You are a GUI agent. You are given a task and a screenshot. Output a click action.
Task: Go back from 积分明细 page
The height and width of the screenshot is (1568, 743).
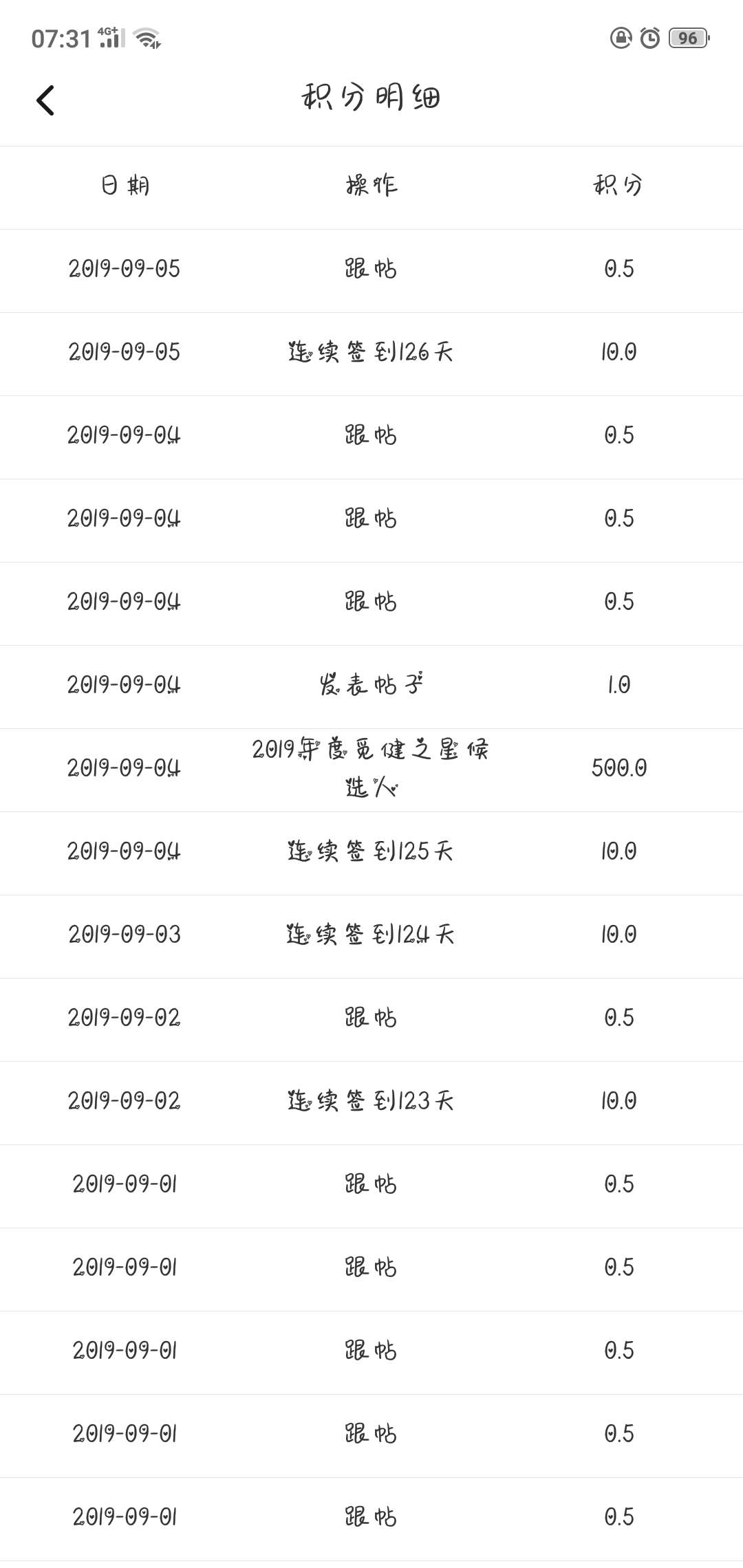pyautogui.click(x=45, y=100)
